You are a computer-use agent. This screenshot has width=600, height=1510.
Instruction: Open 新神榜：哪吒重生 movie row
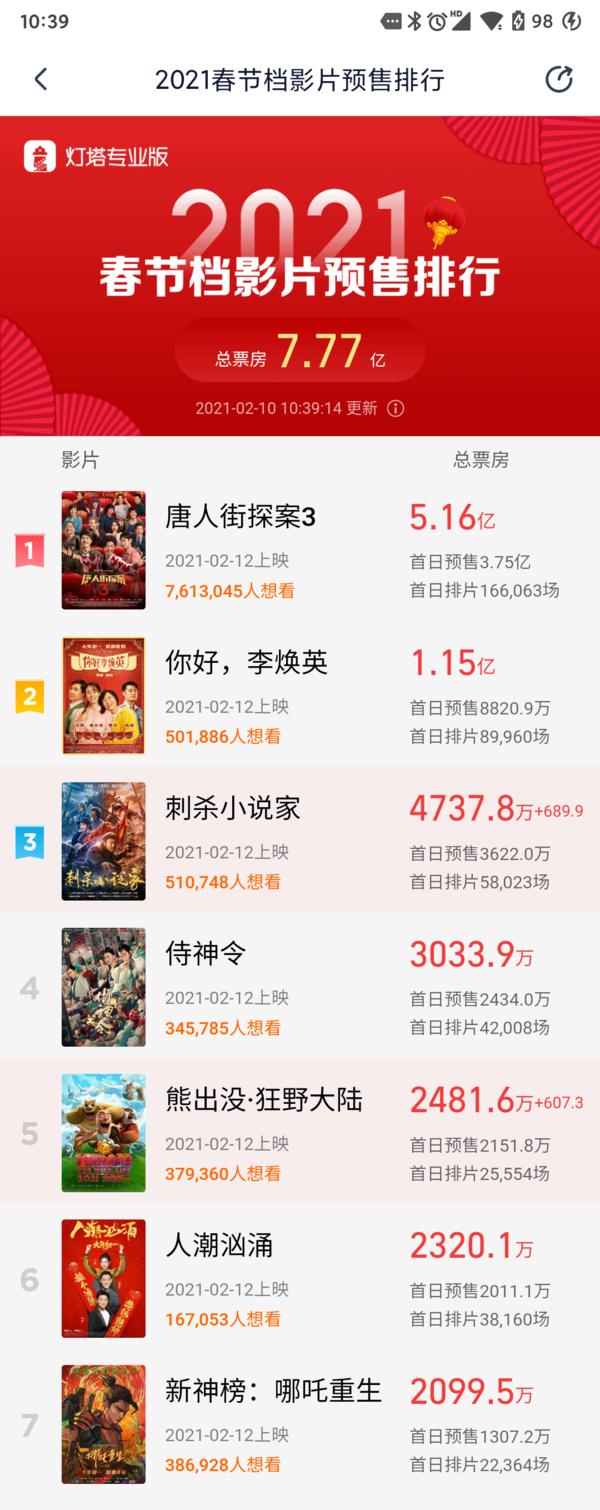click(300, 1423)
